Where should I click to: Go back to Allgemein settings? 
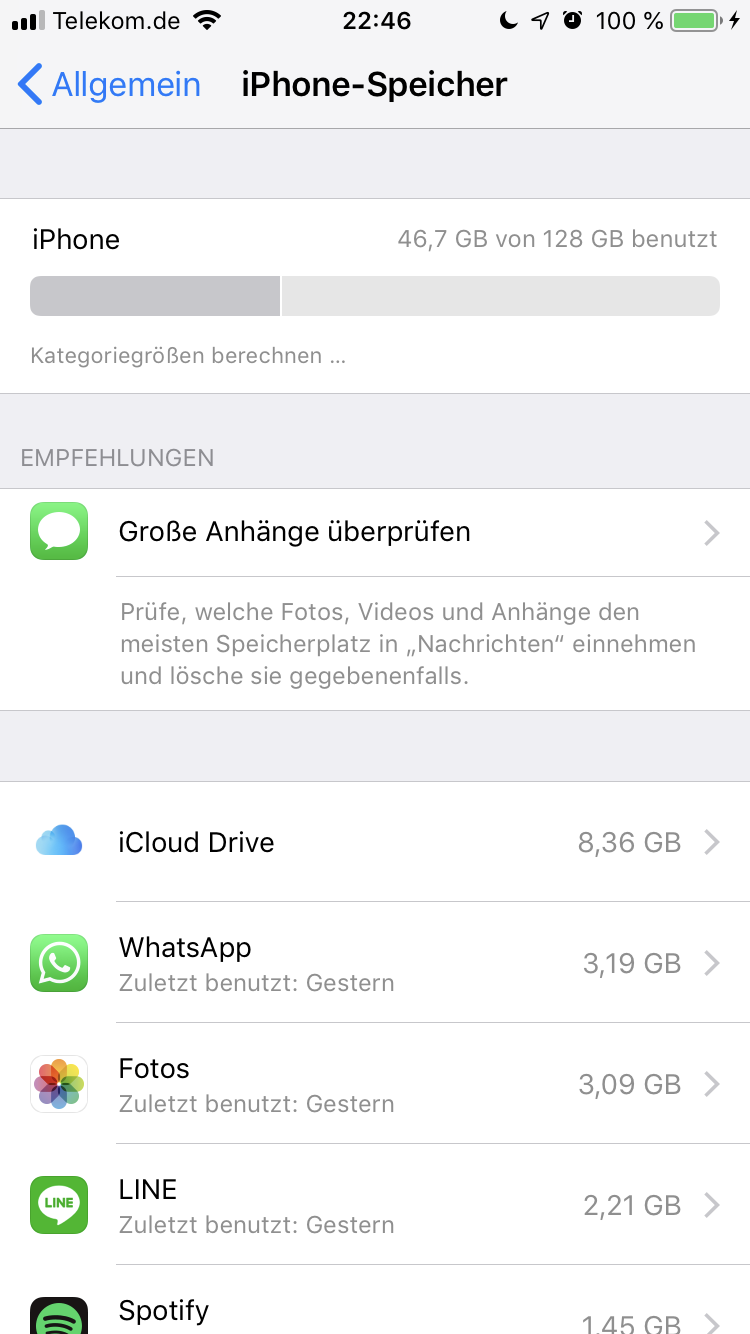click(x=110, y=85)
